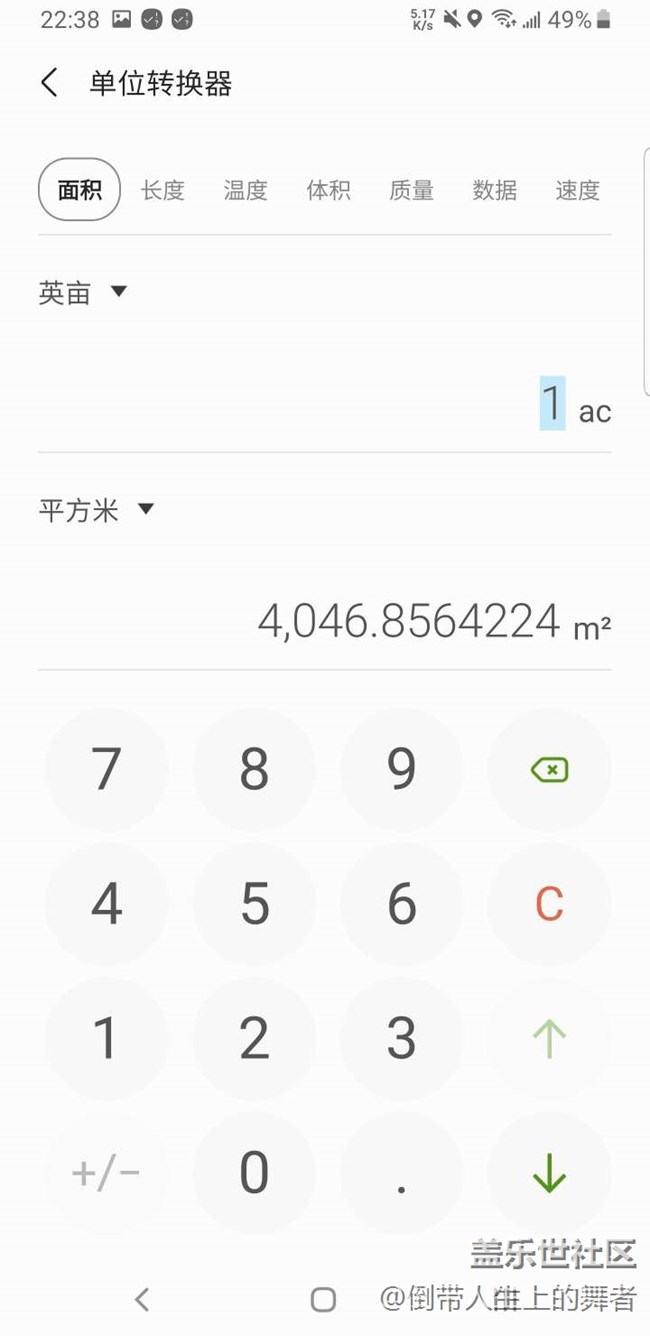Add a decimal point
This screenshot has width=650, height=1336.
pyautogui.click(x=401, y=1174)
